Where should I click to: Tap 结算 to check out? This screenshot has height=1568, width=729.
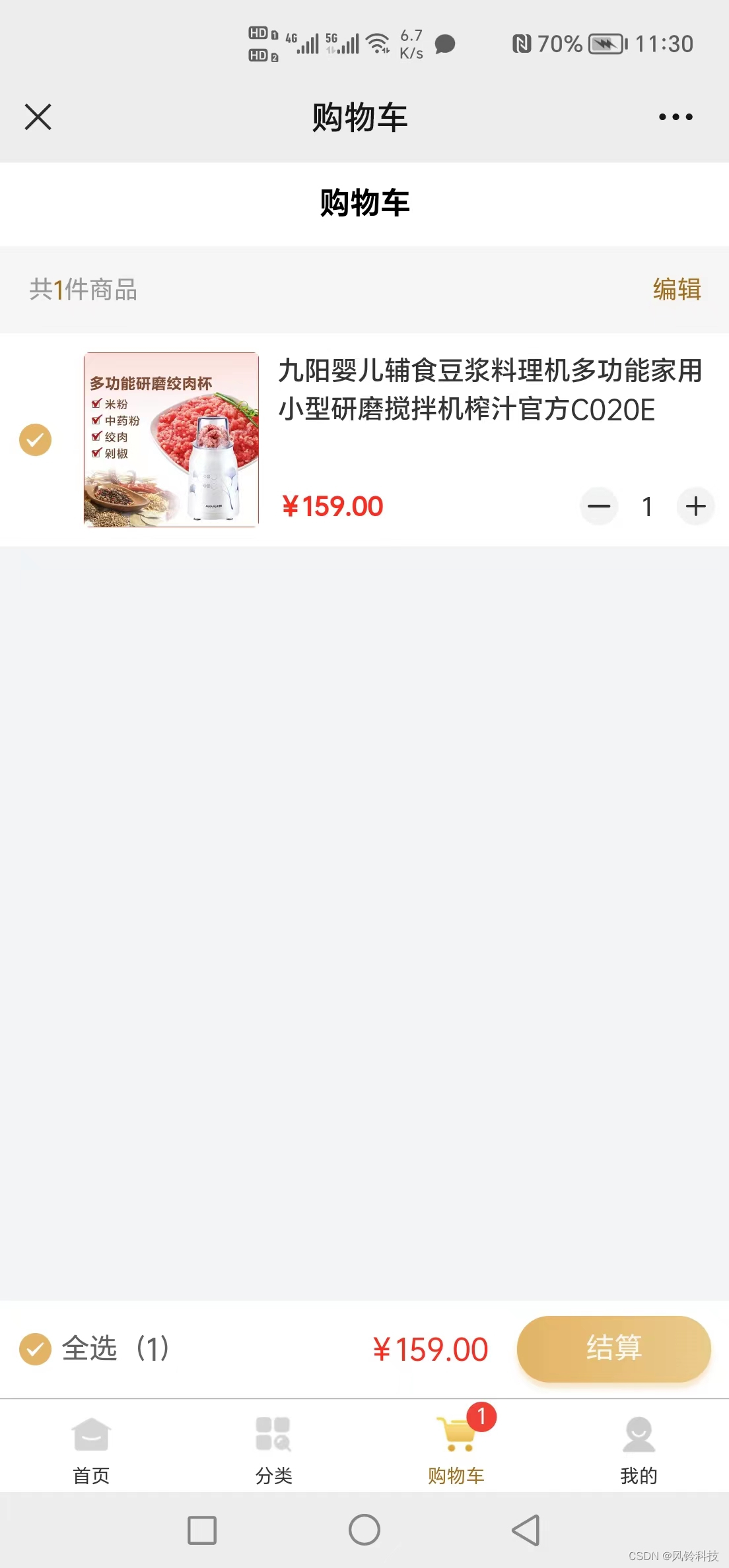click(x=613, y=1348)
